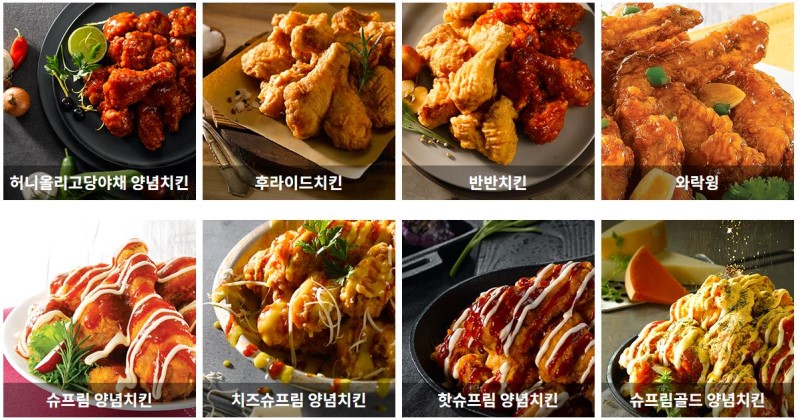
Task: Choose the 치즈슈프림 양념치킨 item
Action: click(x=298, y=318)
